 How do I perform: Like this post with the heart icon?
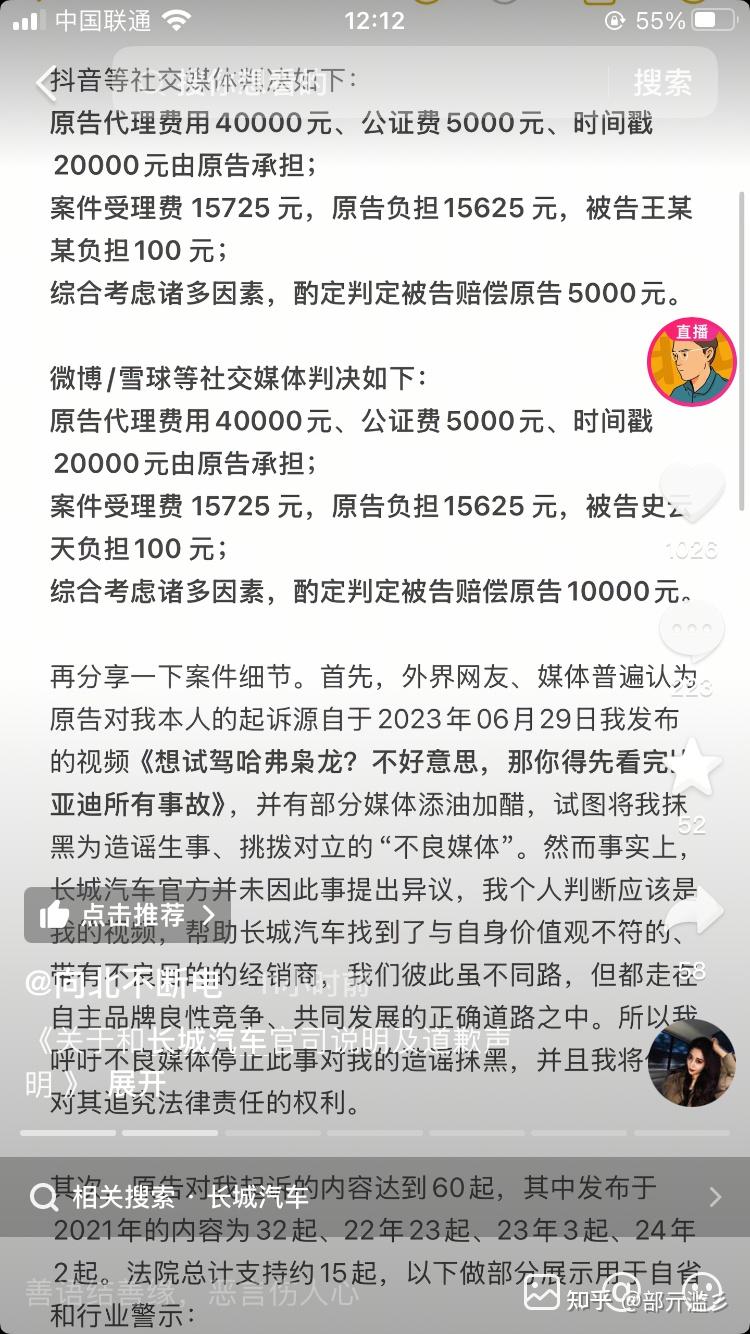692,493
